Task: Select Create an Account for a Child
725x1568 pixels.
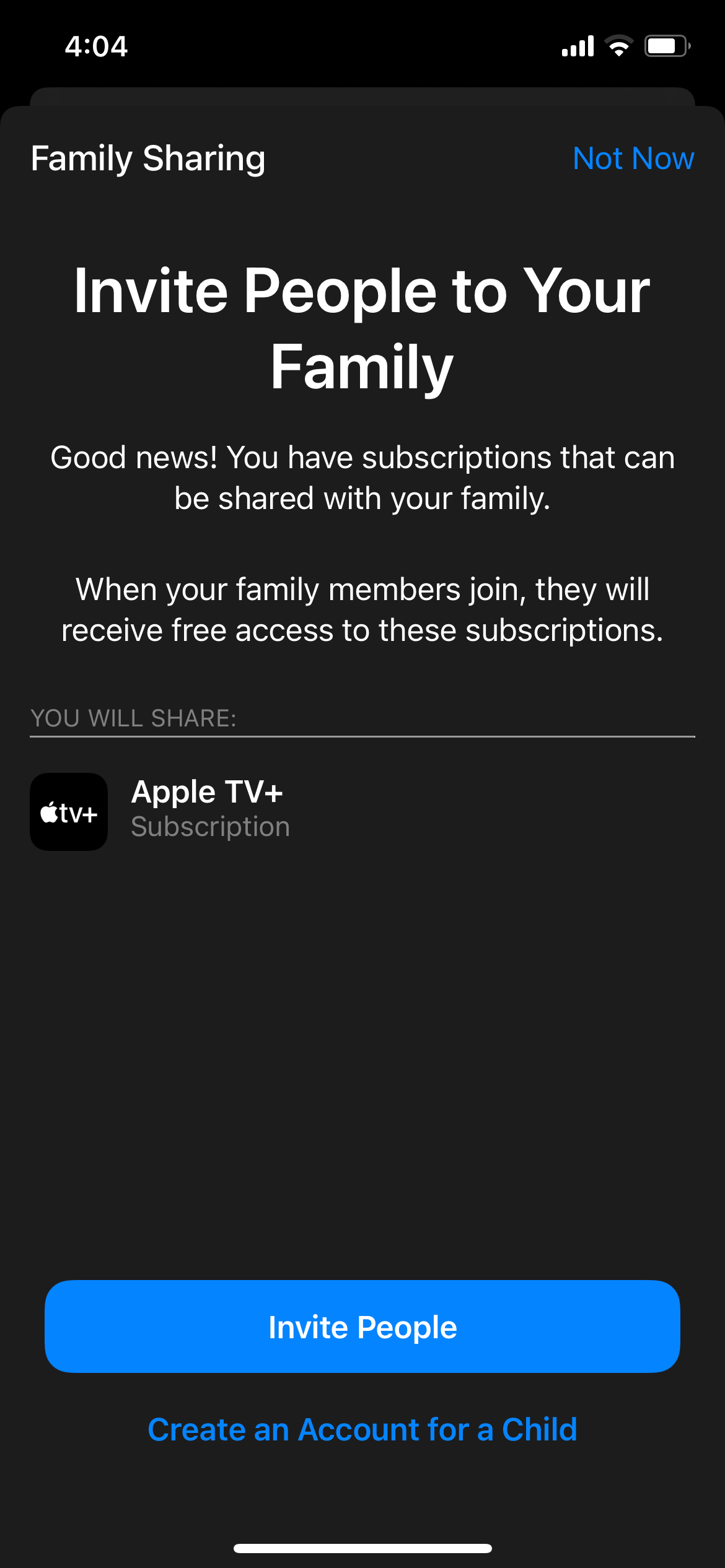Action: point(362,1430)
